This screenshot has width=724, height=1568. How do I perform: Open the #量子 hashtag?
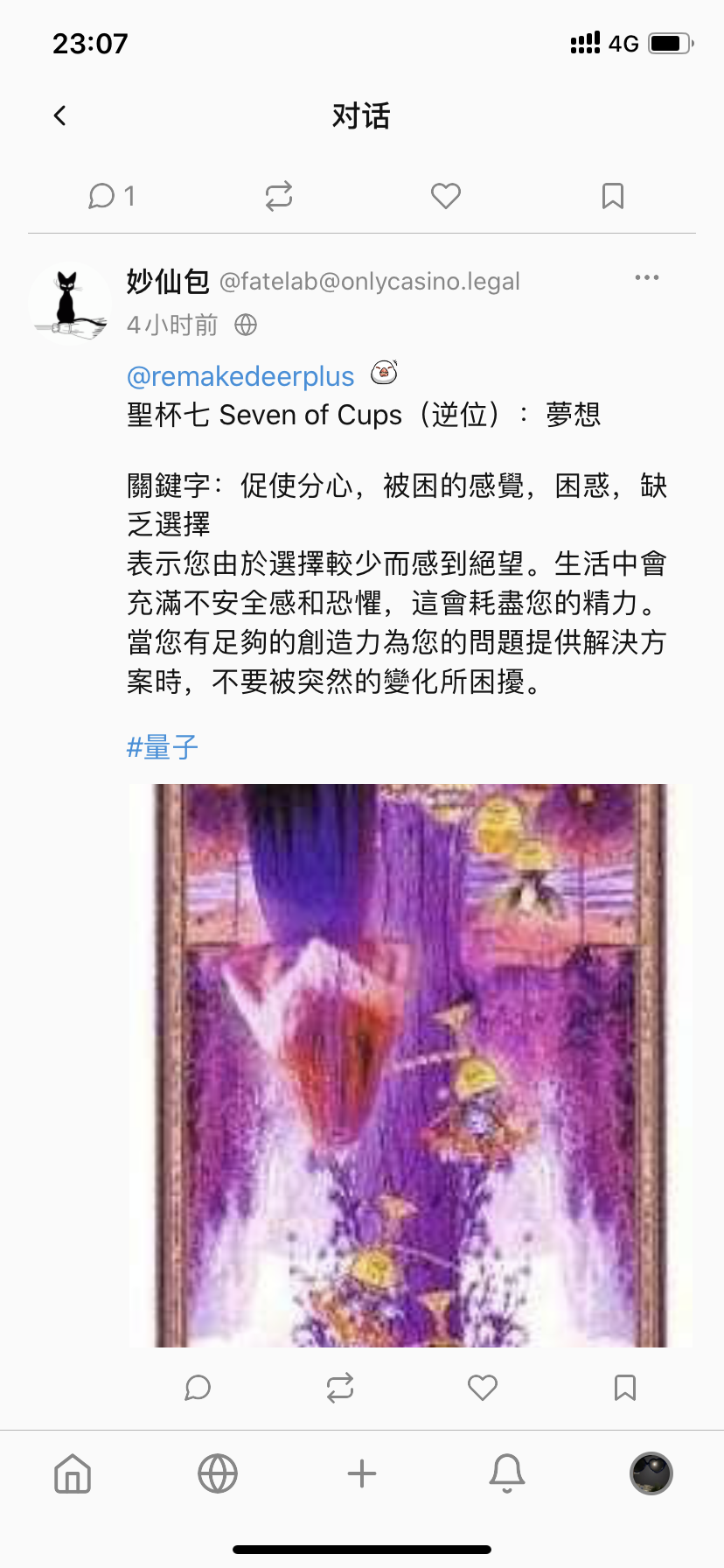[x=163, y=747]
